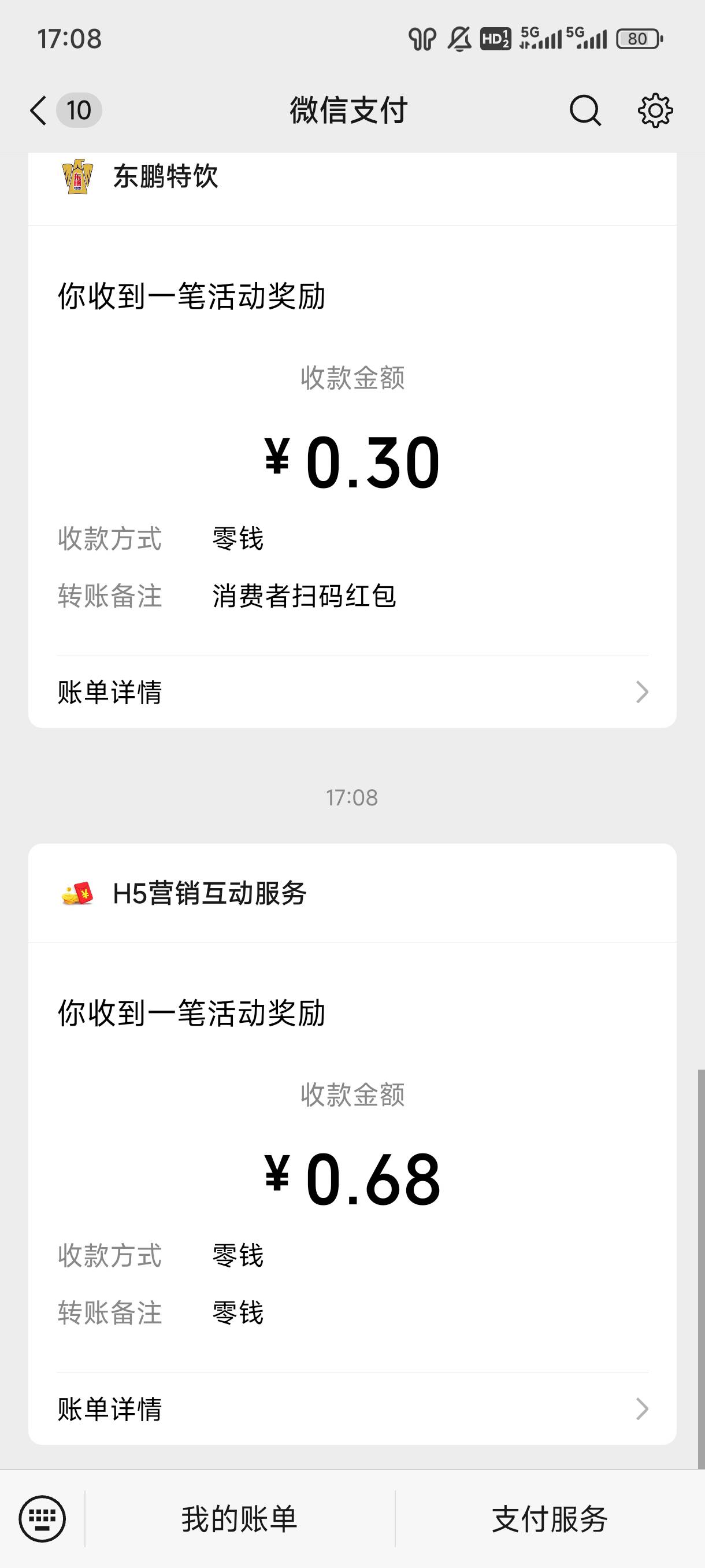The width and height of the screenshot is (705, 1568).
Task: View 账单详情 for the ¥0.68 reward
Action: coord(352,1409)
